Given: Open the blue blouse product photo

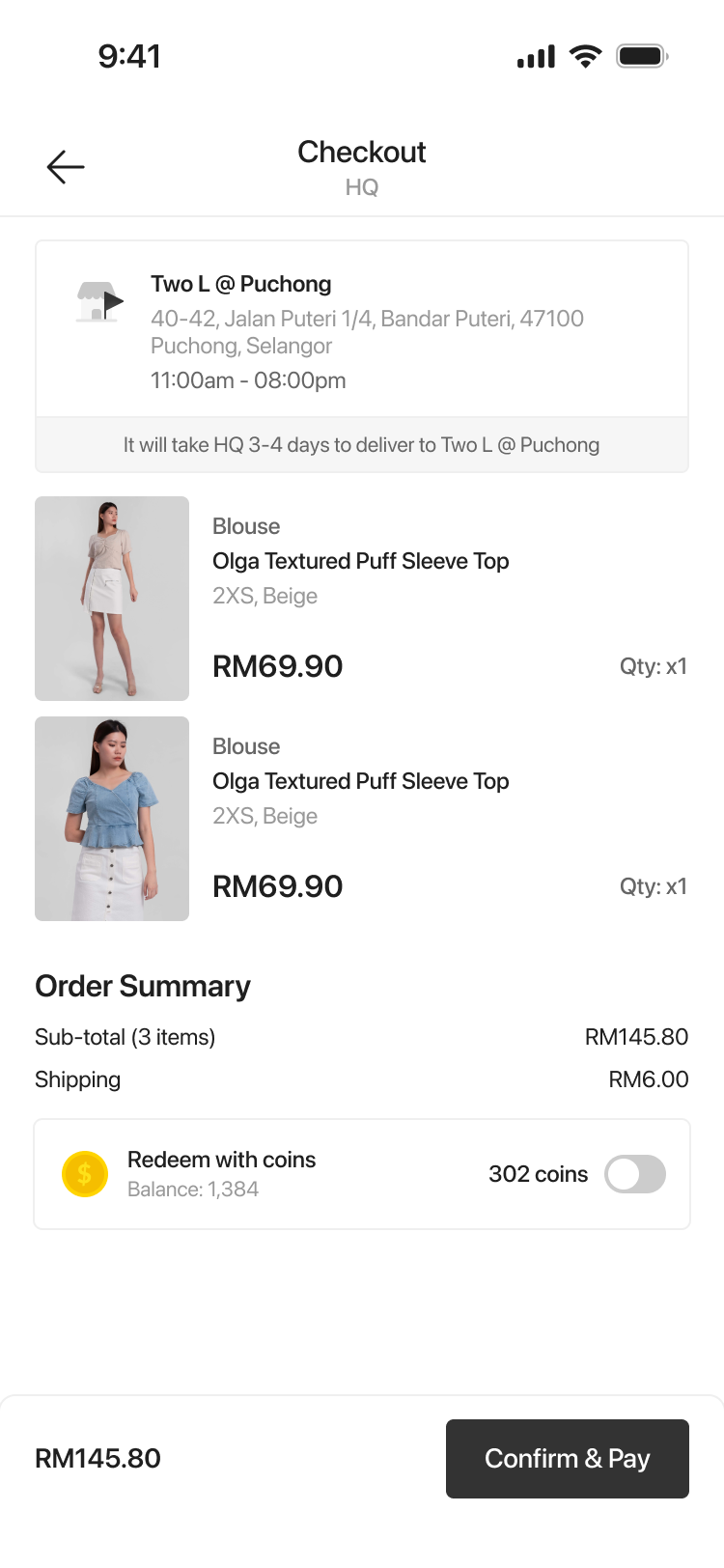Looking at the screenshot, I should coord(112,819).
